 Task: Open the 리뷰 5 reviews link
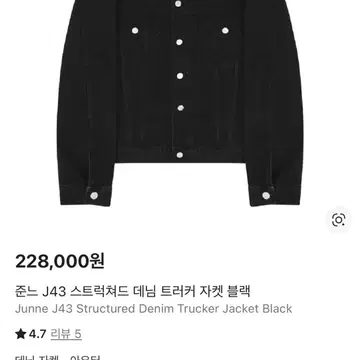(66, 334)
